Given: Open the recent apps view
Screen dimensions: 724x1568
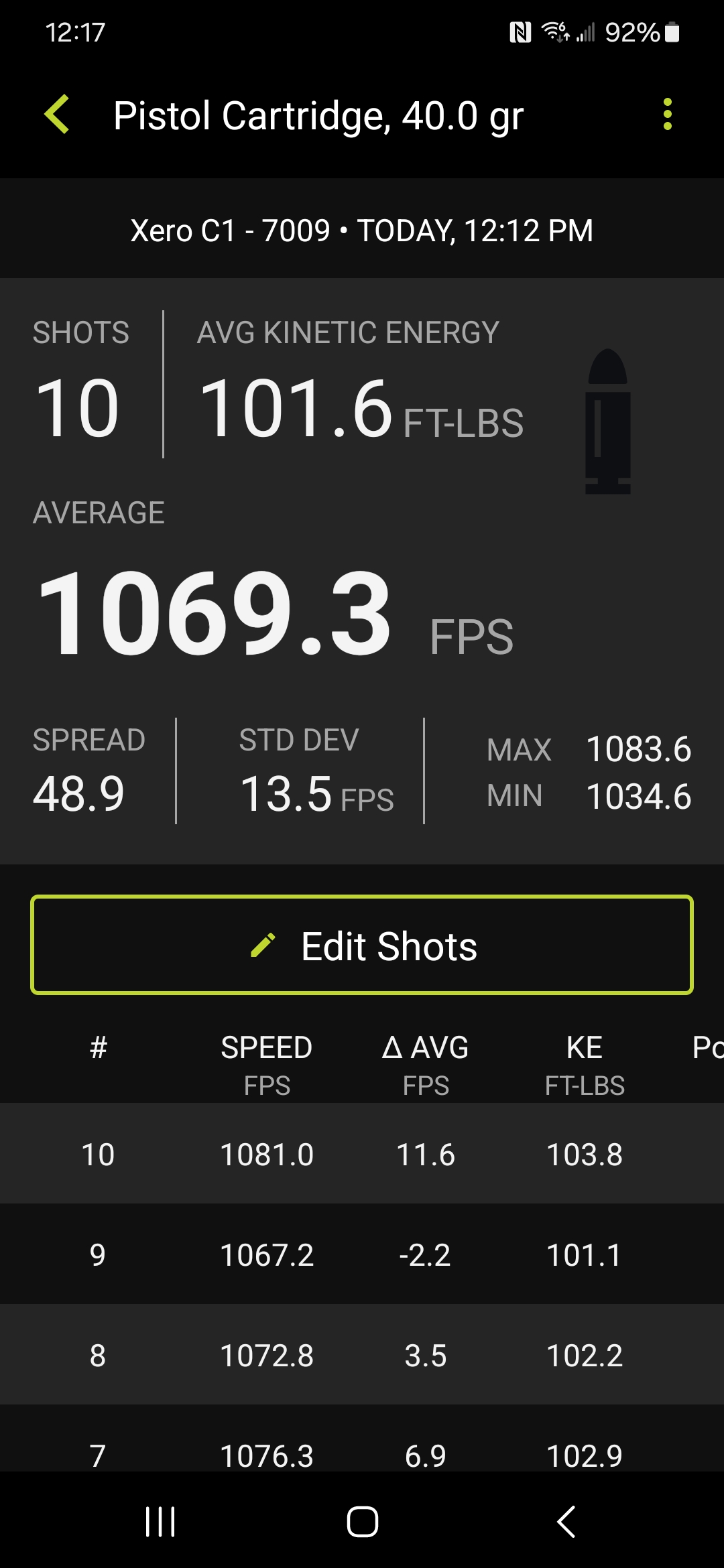Looking at the screenshot, I should 160,1521.
